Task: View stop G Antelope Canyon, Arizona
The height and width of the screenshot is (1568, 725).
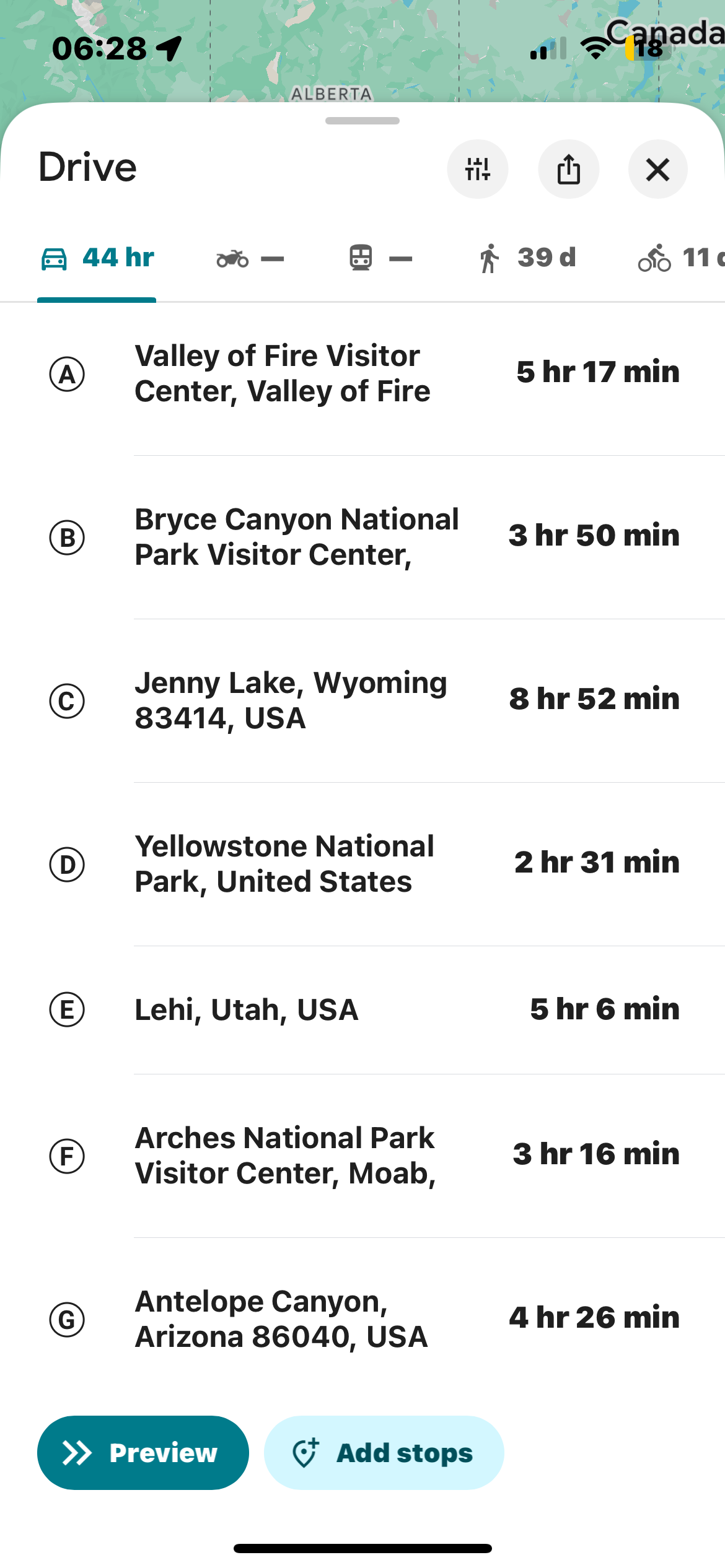Action: pyautogui.click(x=281, y=1319)
